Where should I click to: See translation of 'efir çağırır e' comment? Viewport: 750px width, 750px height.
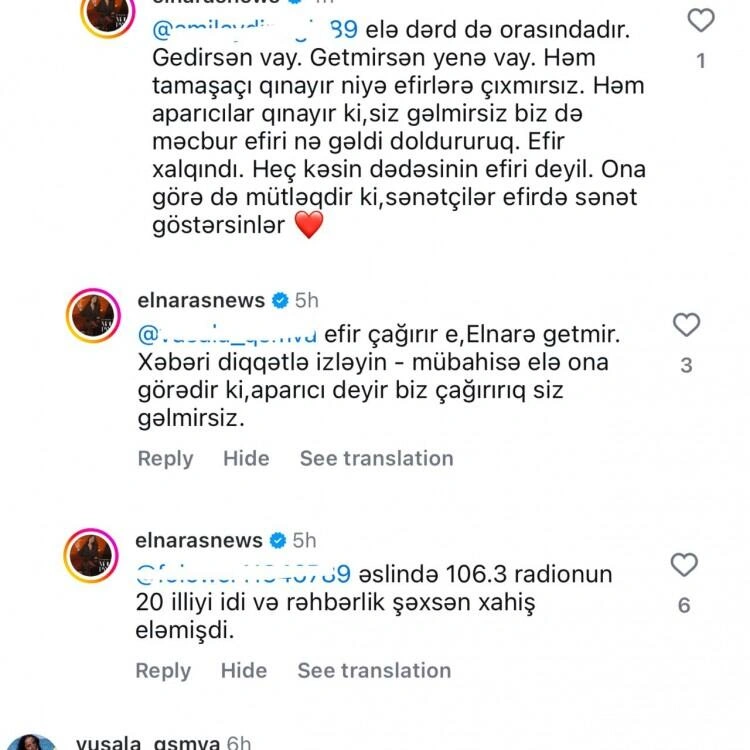[x=376, y=459]
